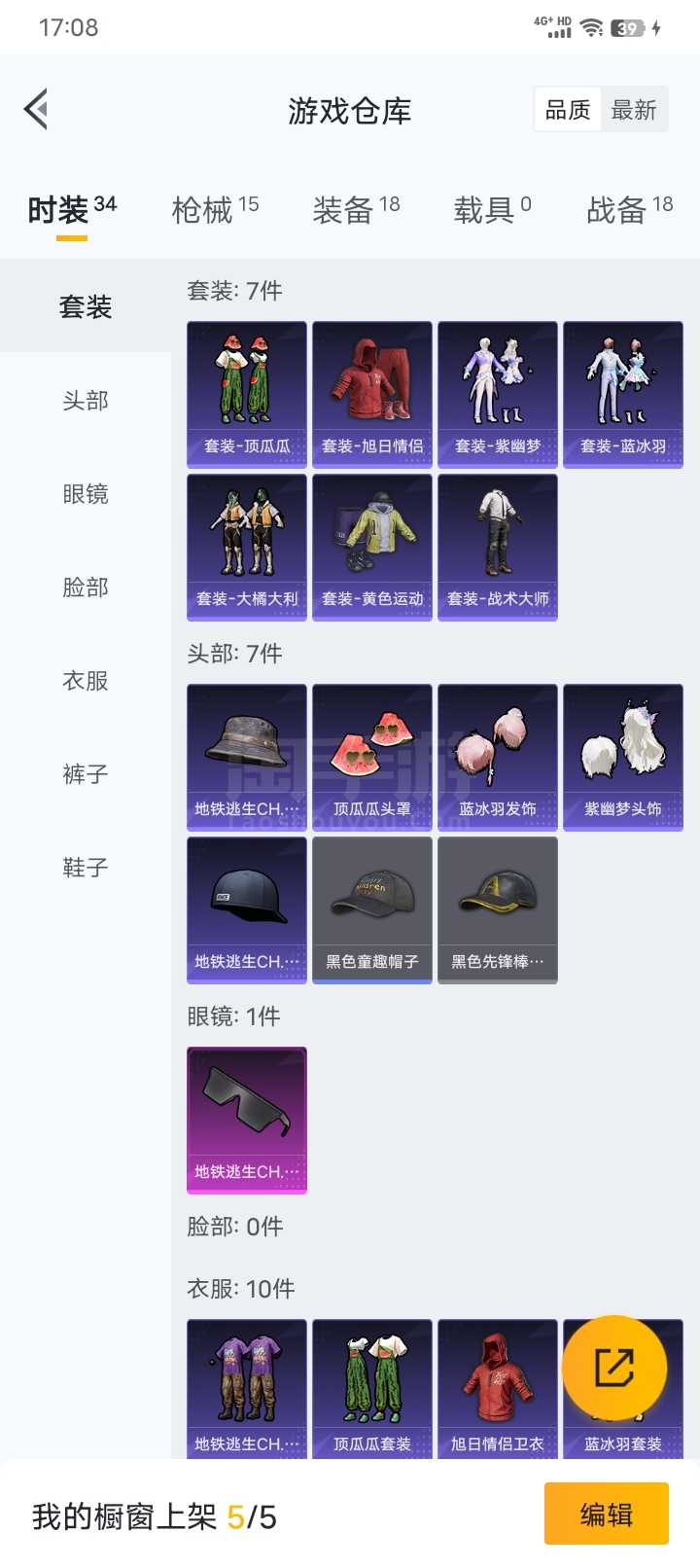Viewport: 700px width, 1568px height.
Task: Switch to the 枪械 tab
Action: click(215, 208)
